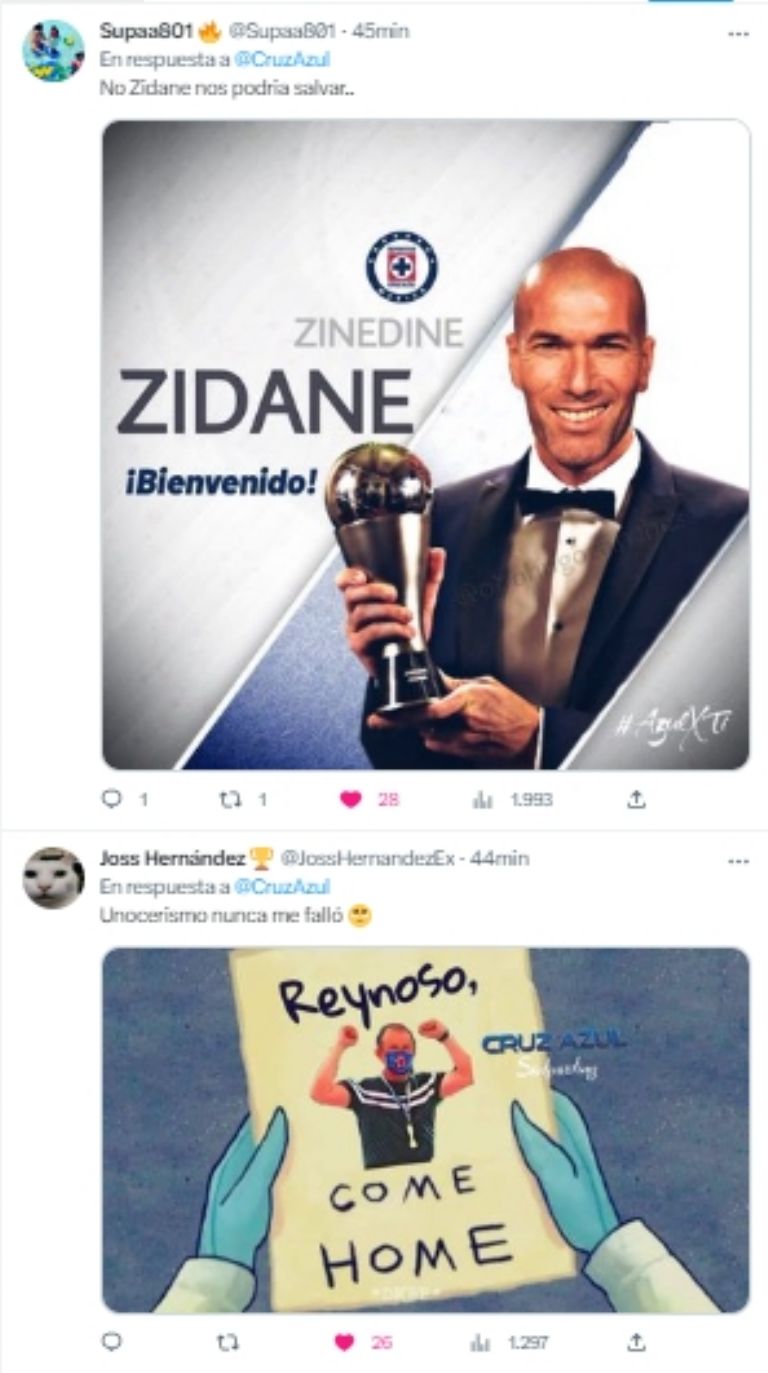Viewport: 768px width, 1373px height.
Task: Like Supaa801's tweet
Action: pyautogui.click(x=350, y=799)
